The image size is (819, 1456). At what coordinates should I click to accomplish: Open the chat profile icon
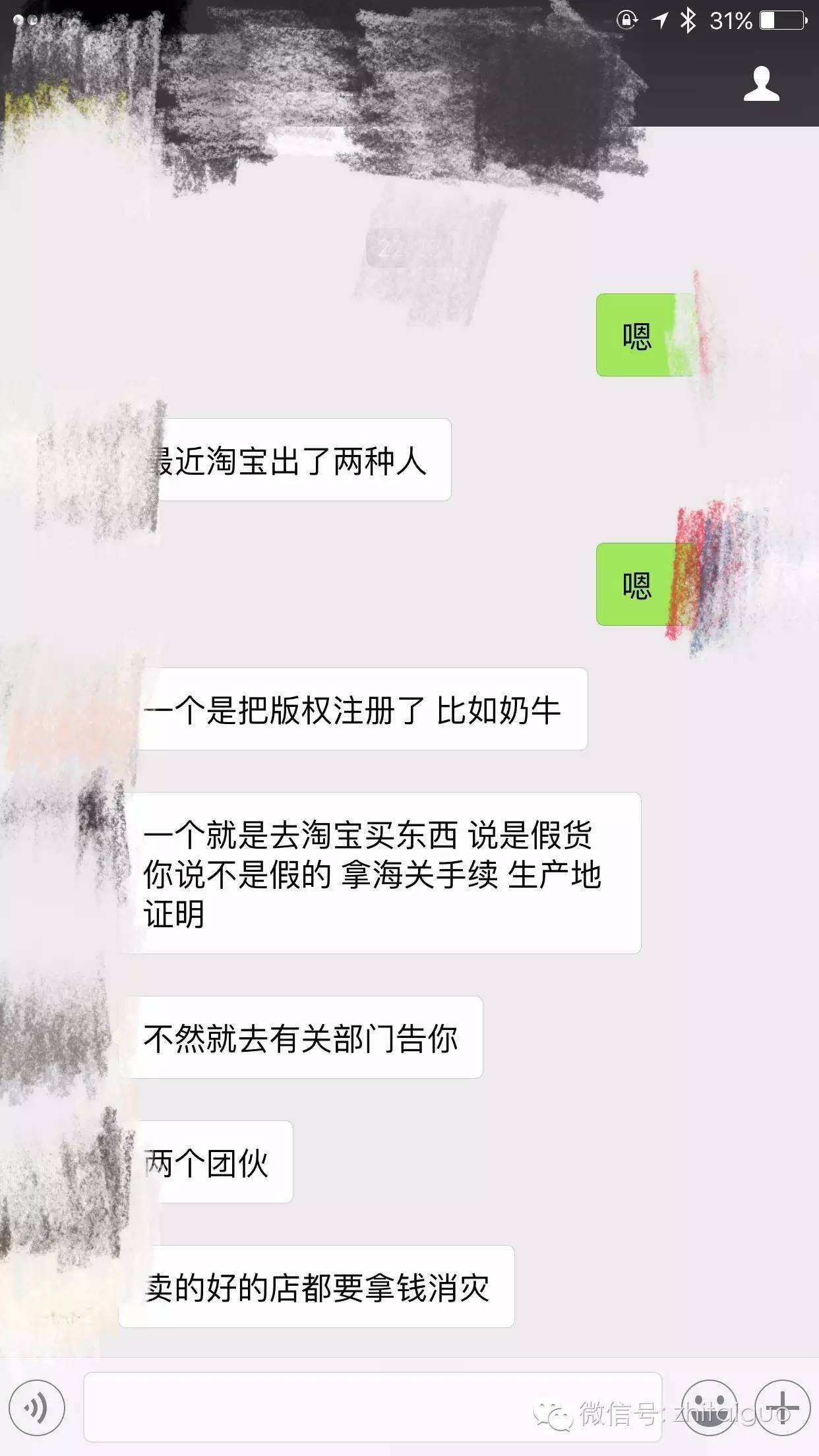762,84
